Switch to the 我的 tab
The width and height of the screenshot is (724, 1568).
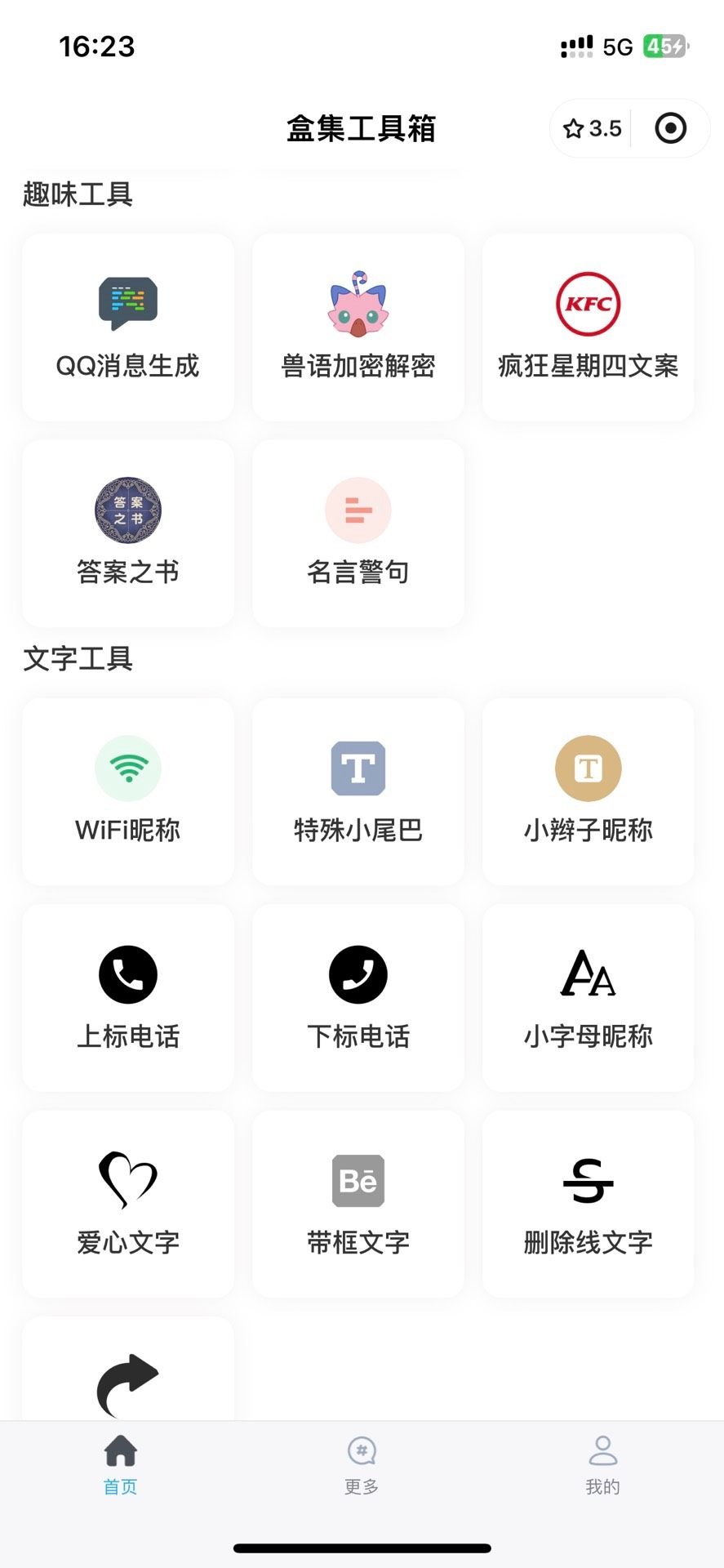pyautogui.click(x=602, y=1465)
